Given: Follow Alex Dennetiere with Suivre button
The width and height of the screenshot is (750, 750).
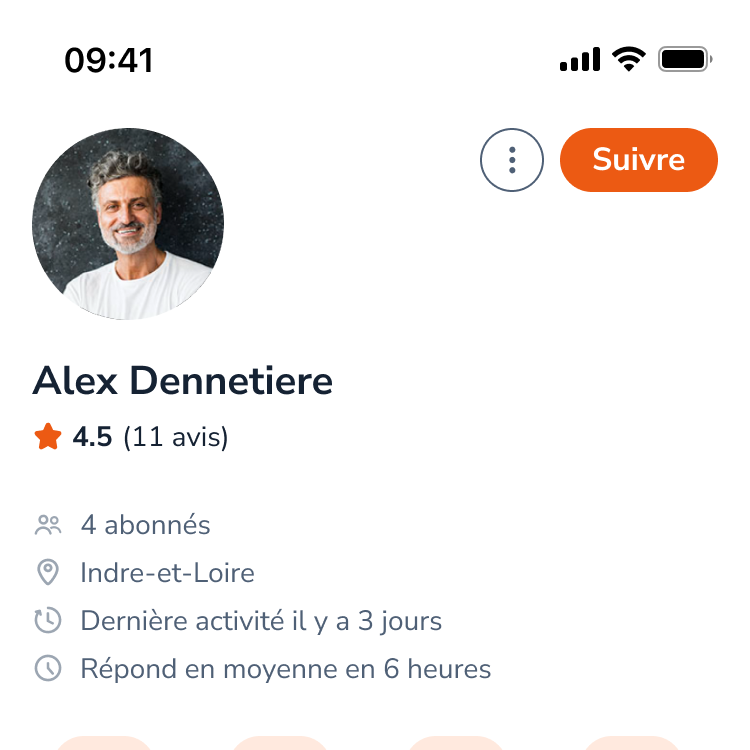Looking at the screenshot, I should tap(639, 160).
